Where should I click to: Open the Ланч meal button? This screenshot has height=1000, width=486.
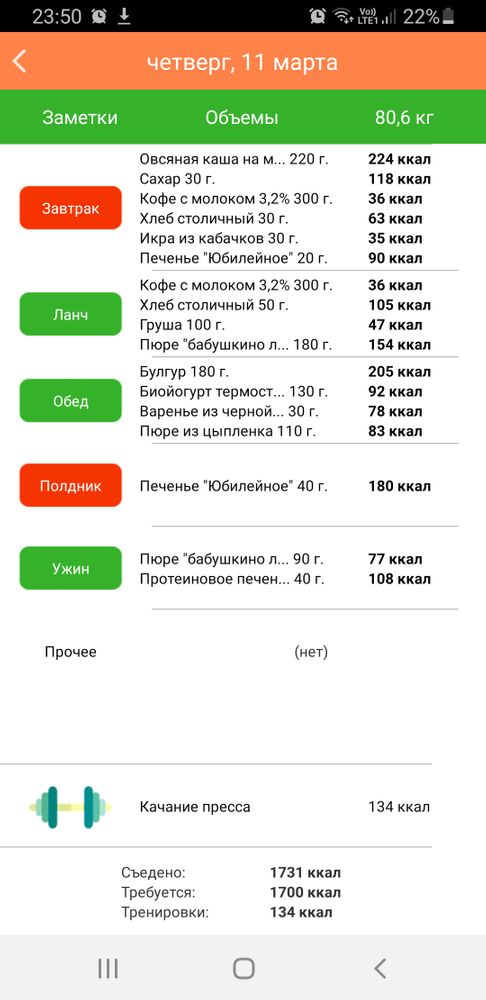coord(70,314)
